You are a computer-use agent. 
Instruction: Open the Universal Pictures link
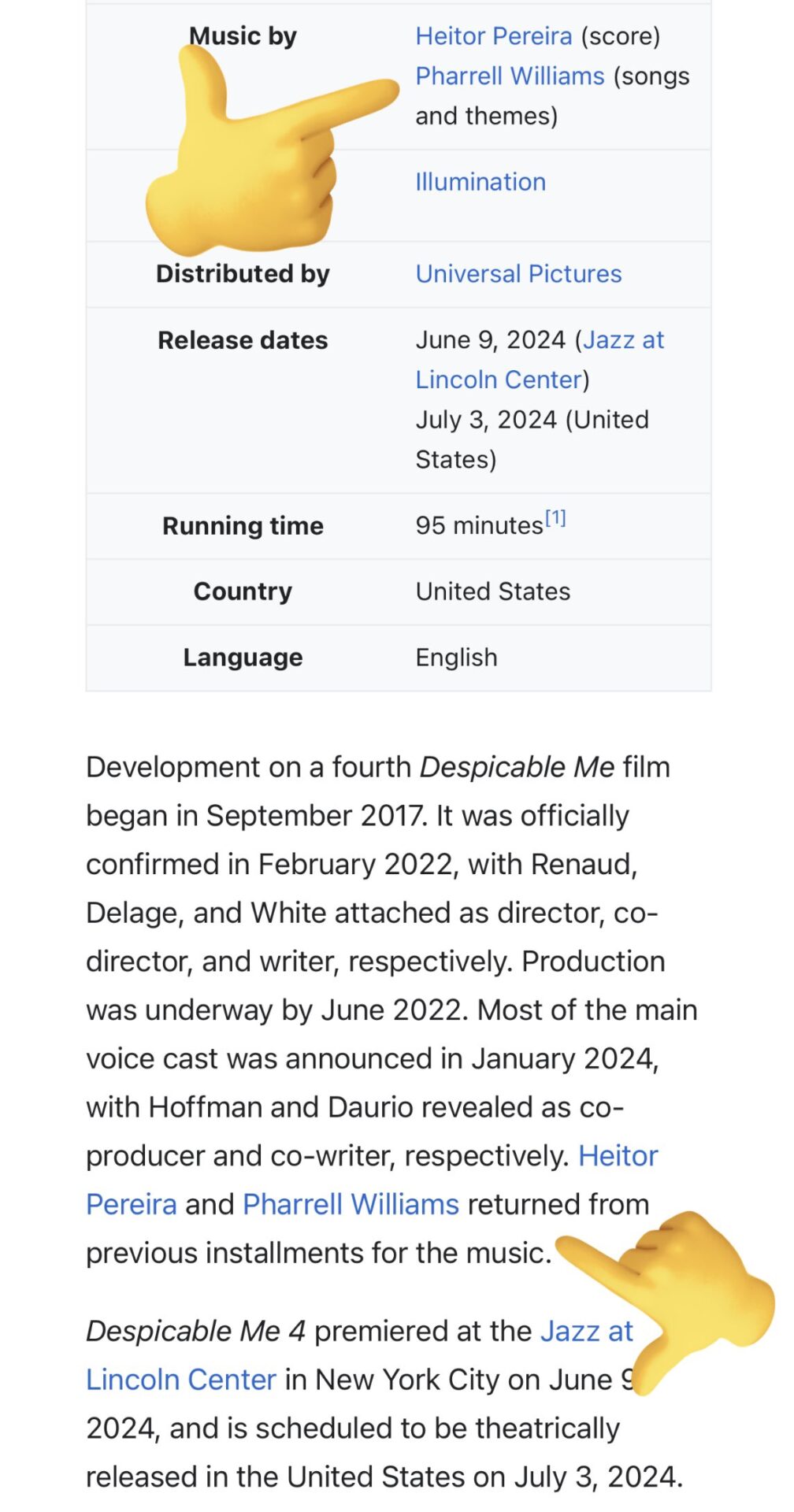518,274
